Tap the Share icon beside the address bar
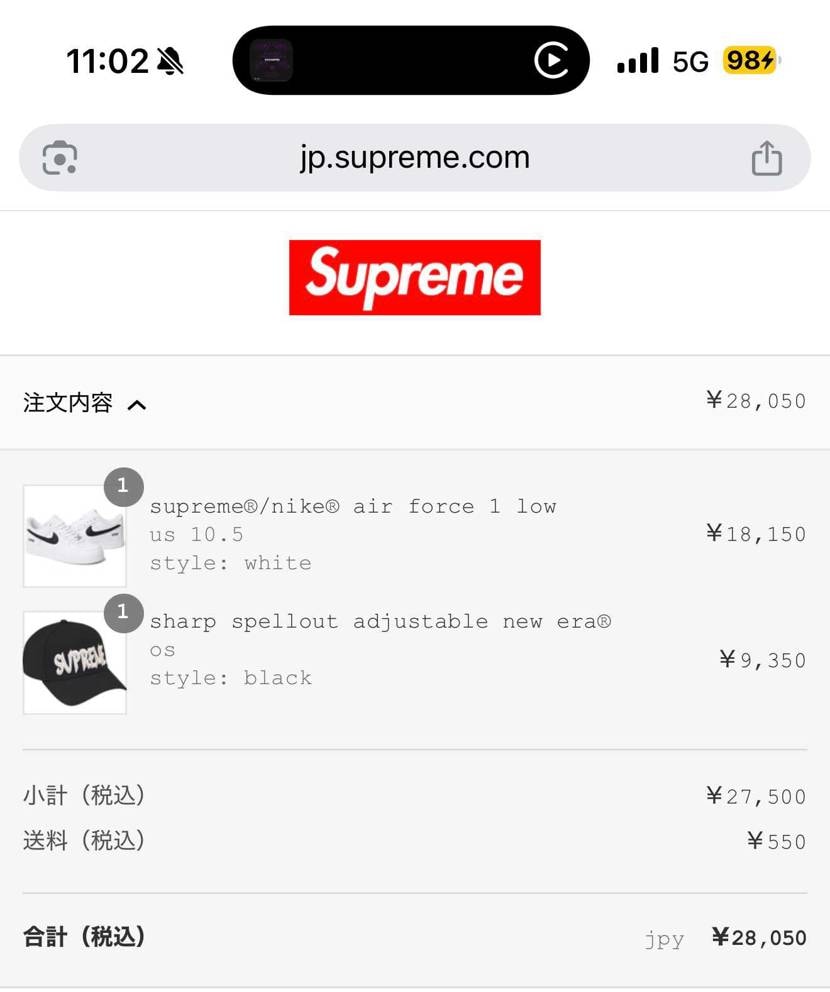This screenshot has height=992, width=830. [x=766, y=158]
